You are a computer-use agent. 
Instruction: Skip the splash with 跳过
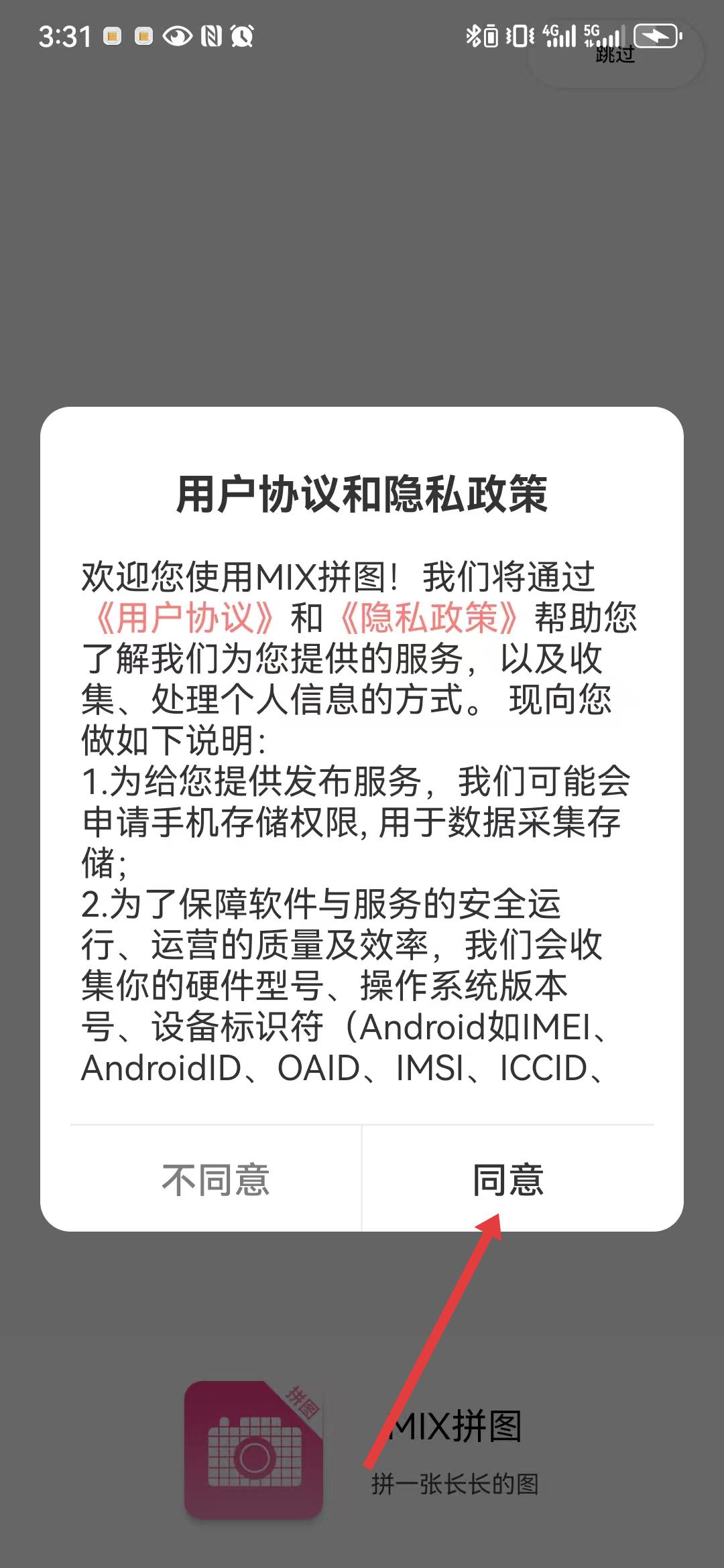(x=615, y=54)
